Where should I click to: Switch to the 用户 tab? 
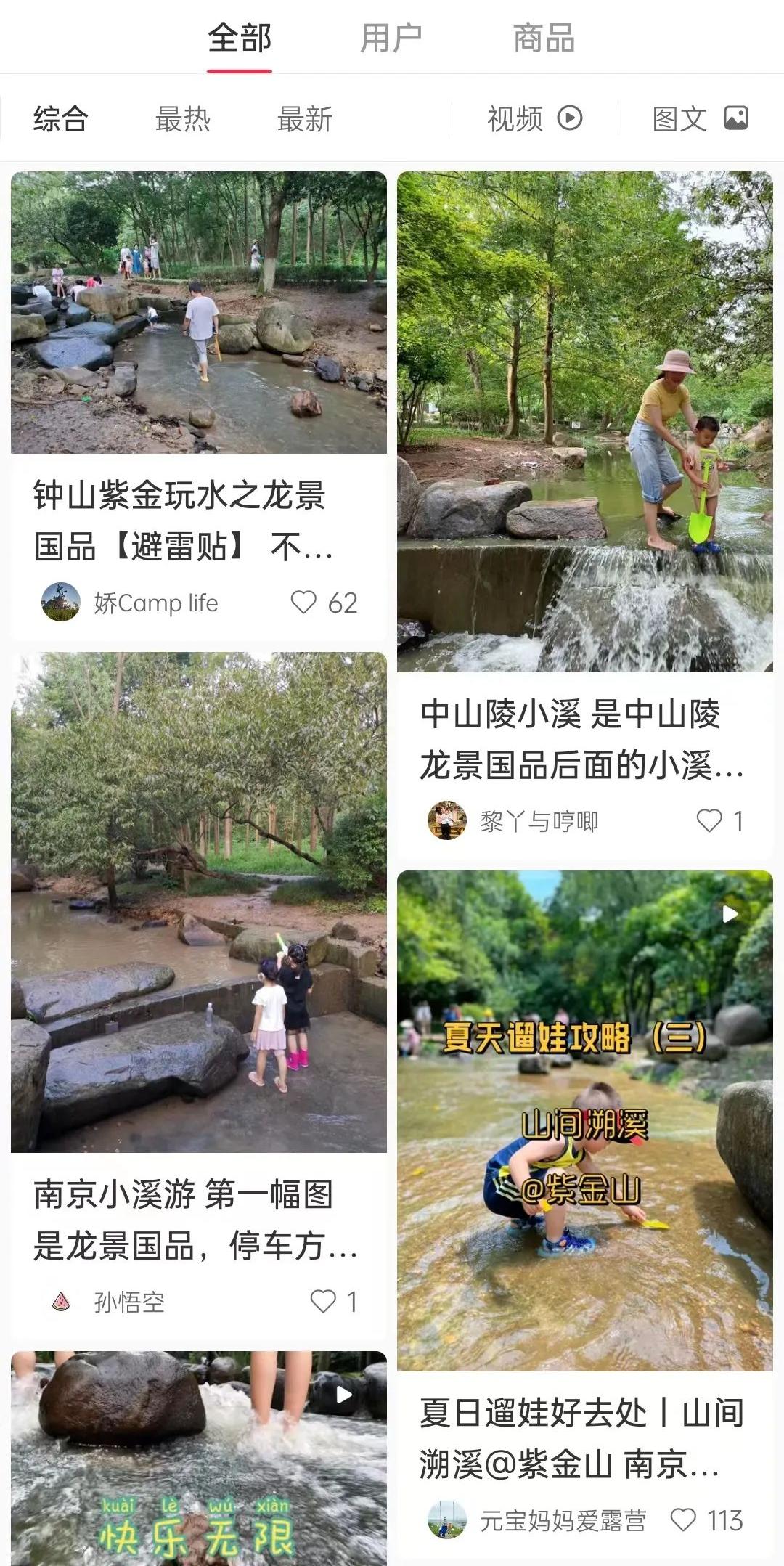click(391, 38)
